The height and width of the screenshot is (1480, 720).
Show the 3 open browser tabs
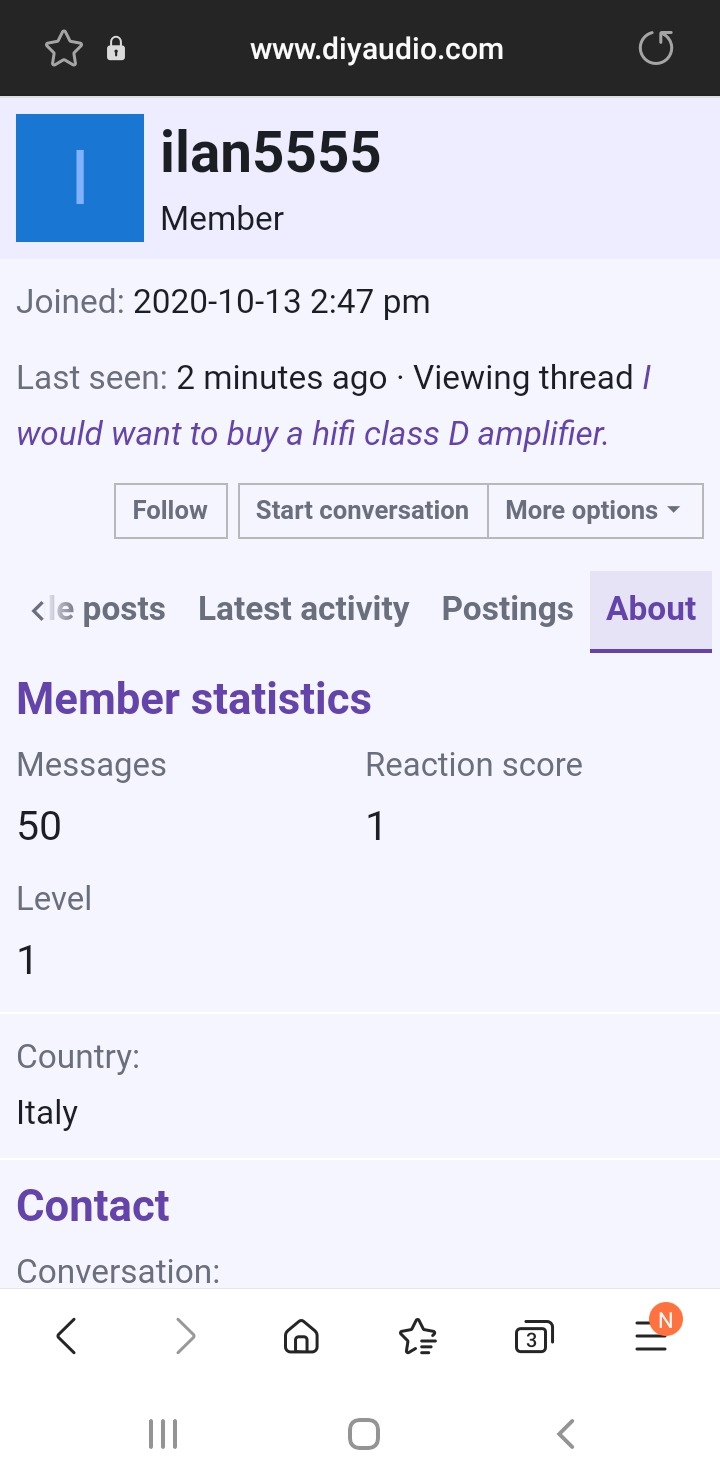(x=534, y=1337)
